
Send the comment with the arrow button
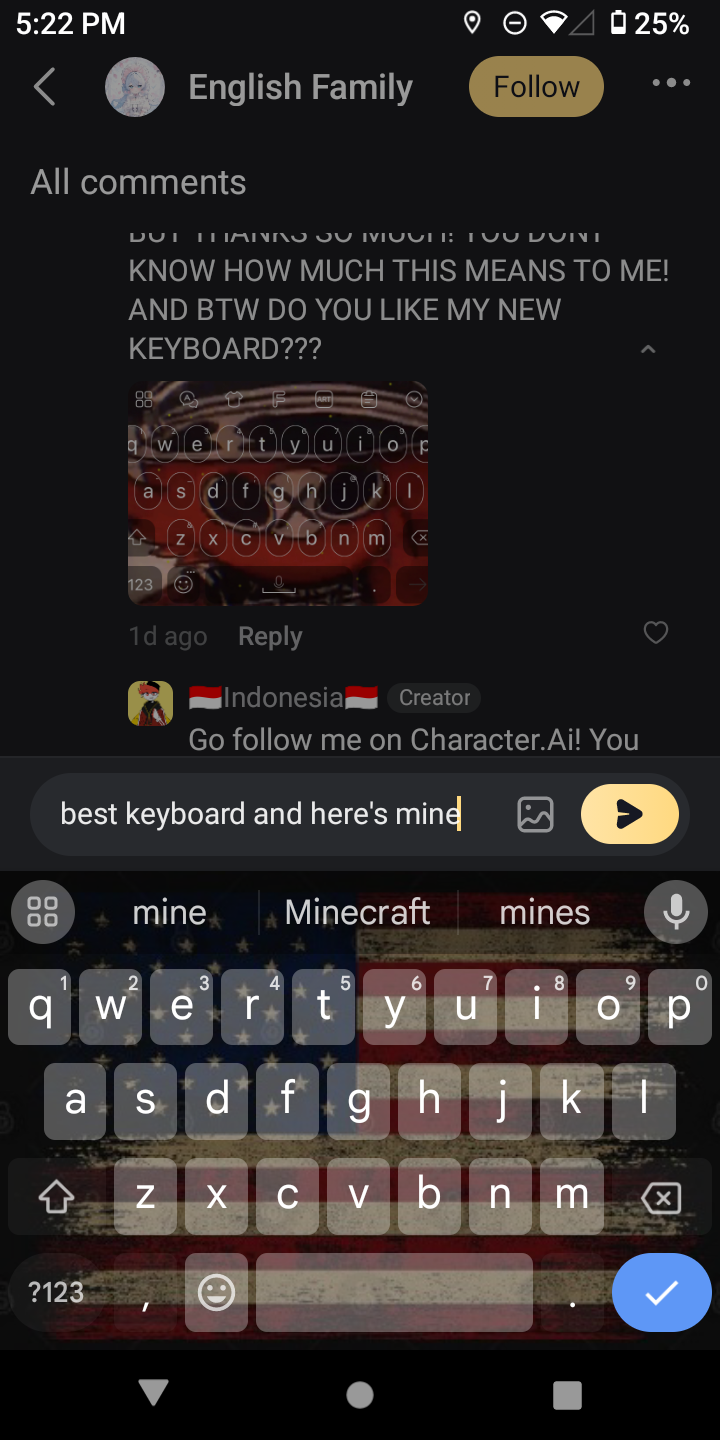(x=629, y=814)
